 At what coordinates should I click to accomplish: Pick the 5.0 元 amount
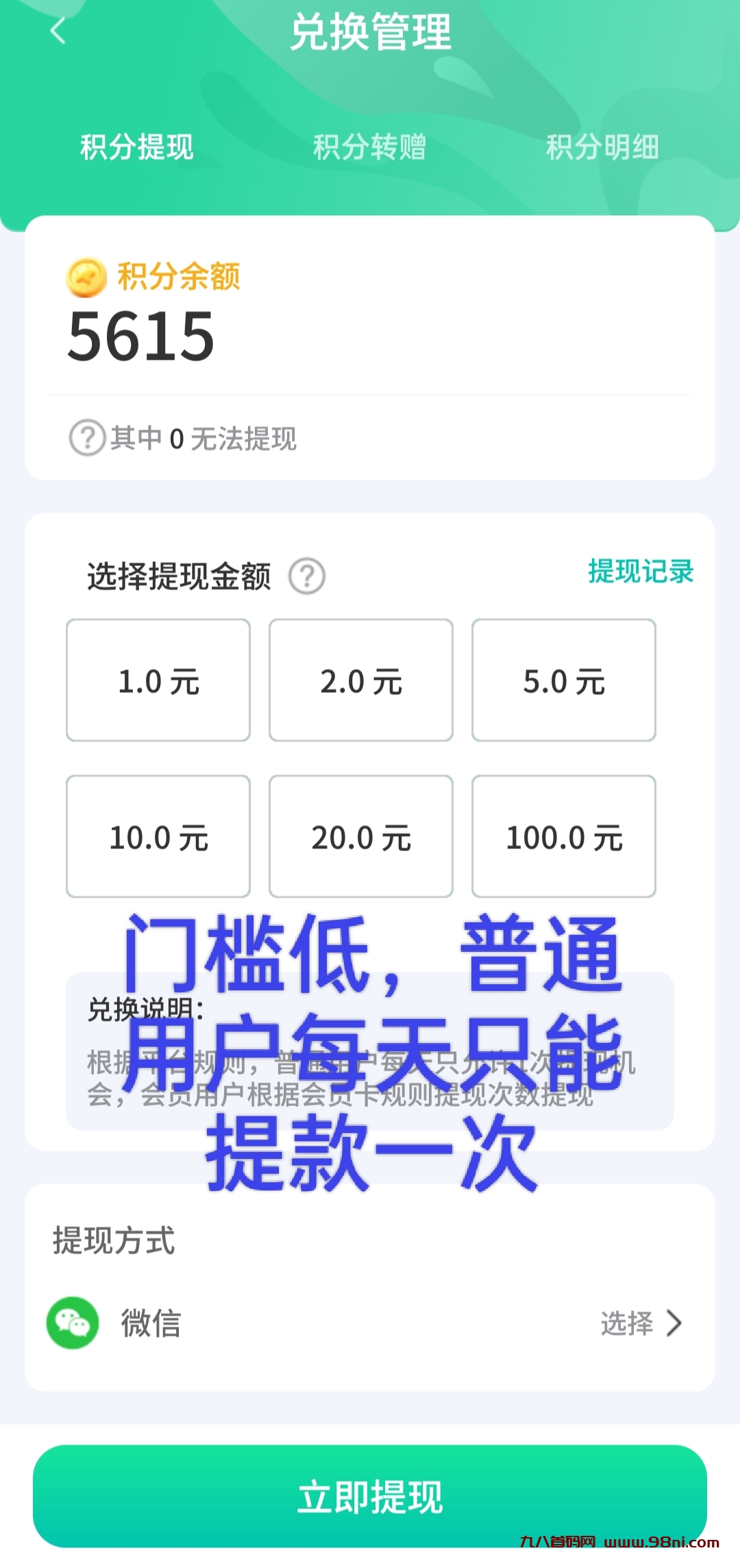click(564, 681)
